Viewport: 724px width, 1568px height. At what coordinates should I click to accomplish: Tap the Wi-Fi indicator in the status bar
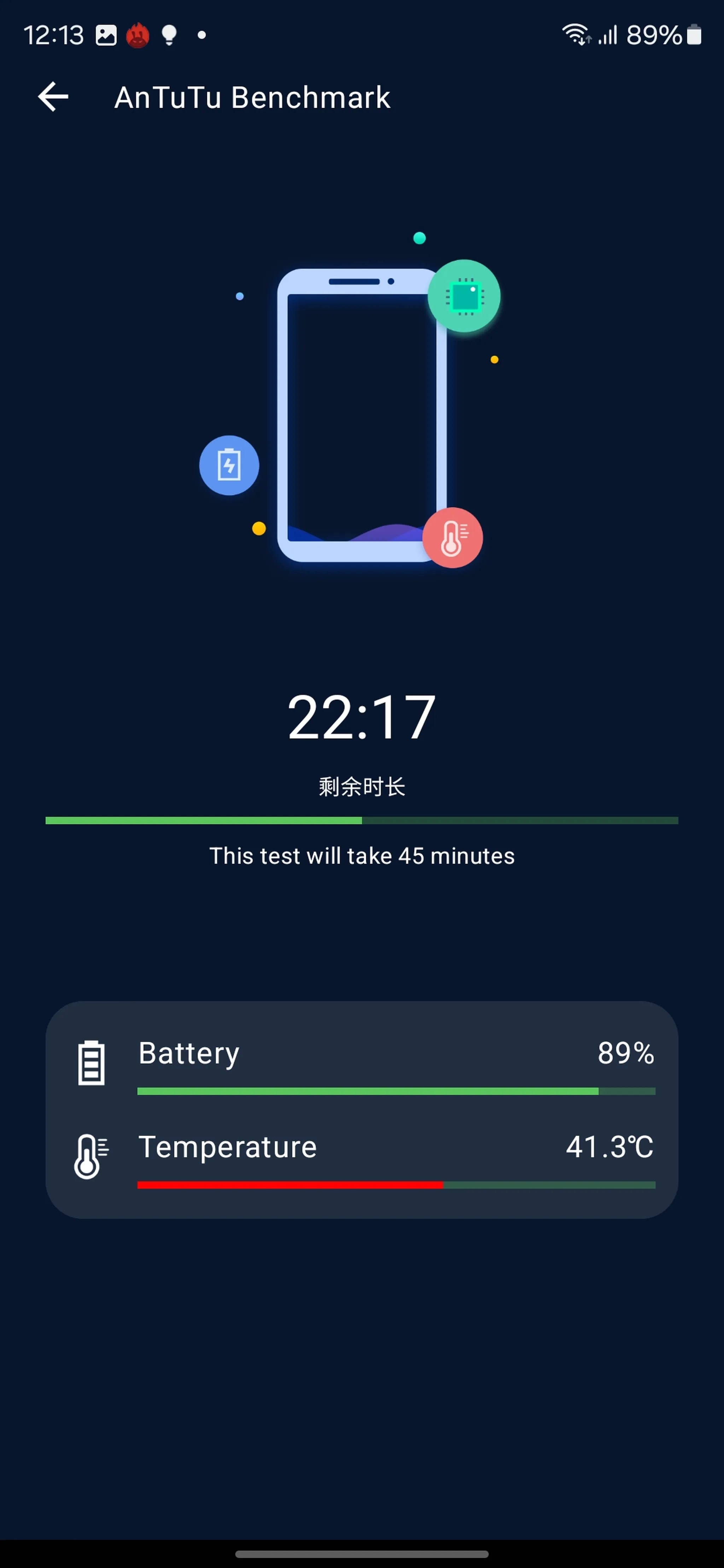pyautogui.click(x=575, y=35)
